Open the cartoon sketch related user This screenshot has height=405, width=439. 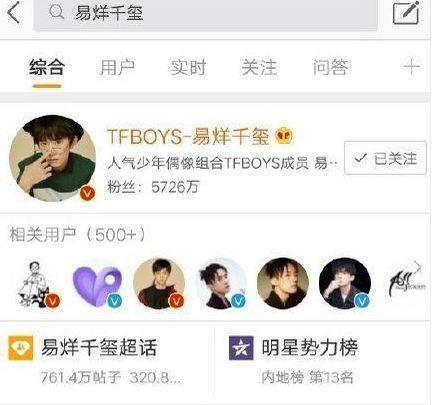[x=36, y=284]
